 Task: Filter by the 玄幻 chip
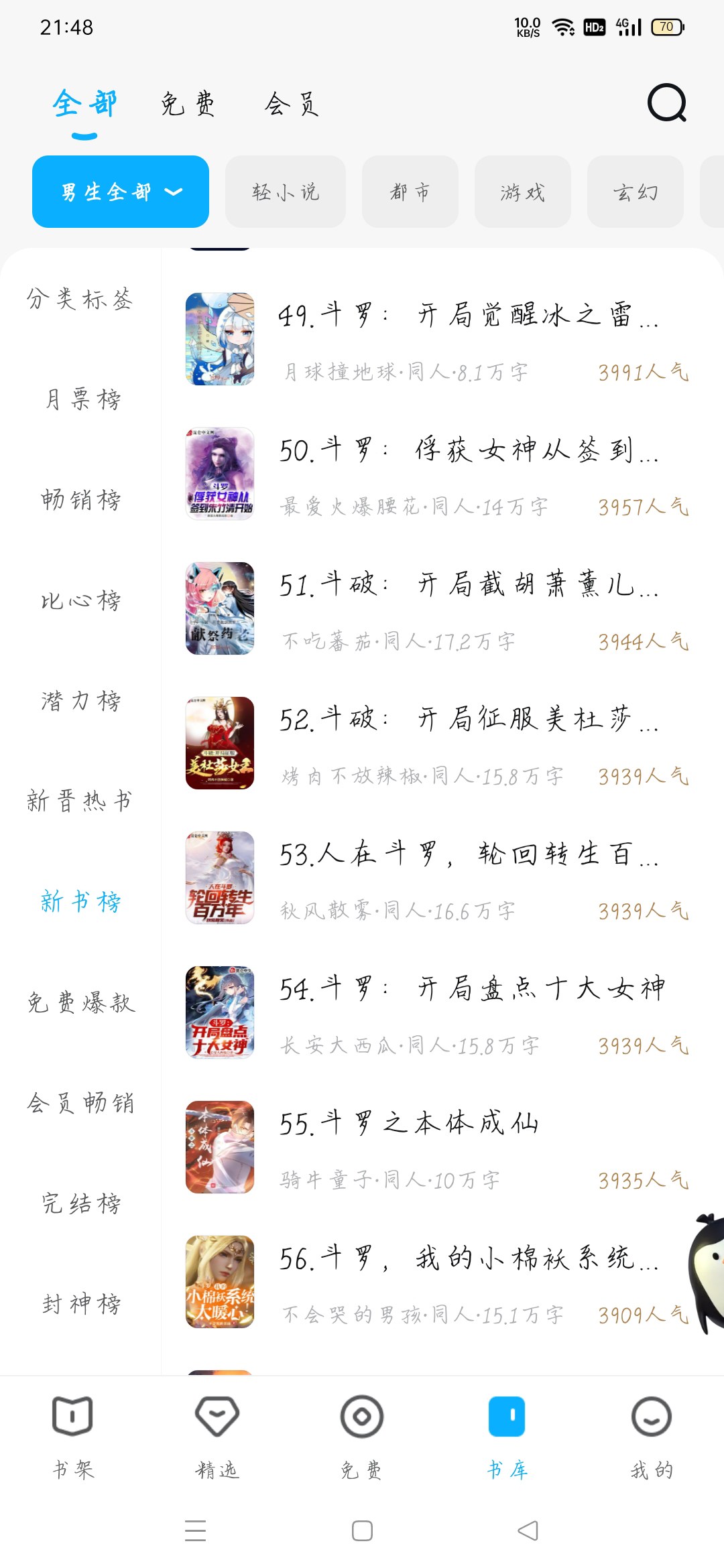pyautogui.click(x=636, y=192)
